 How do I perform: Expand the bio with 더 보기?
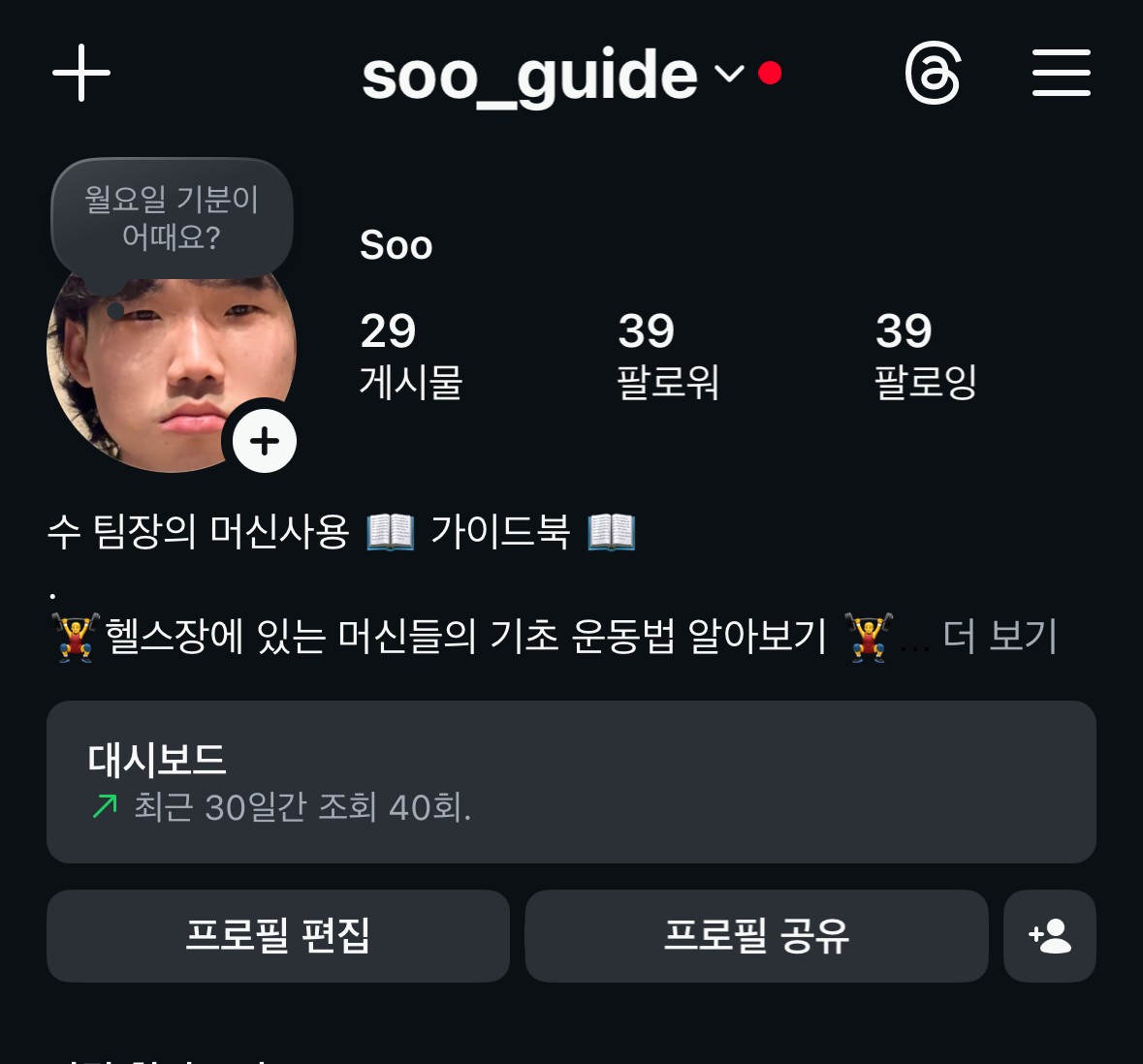tap(1000, 637)
